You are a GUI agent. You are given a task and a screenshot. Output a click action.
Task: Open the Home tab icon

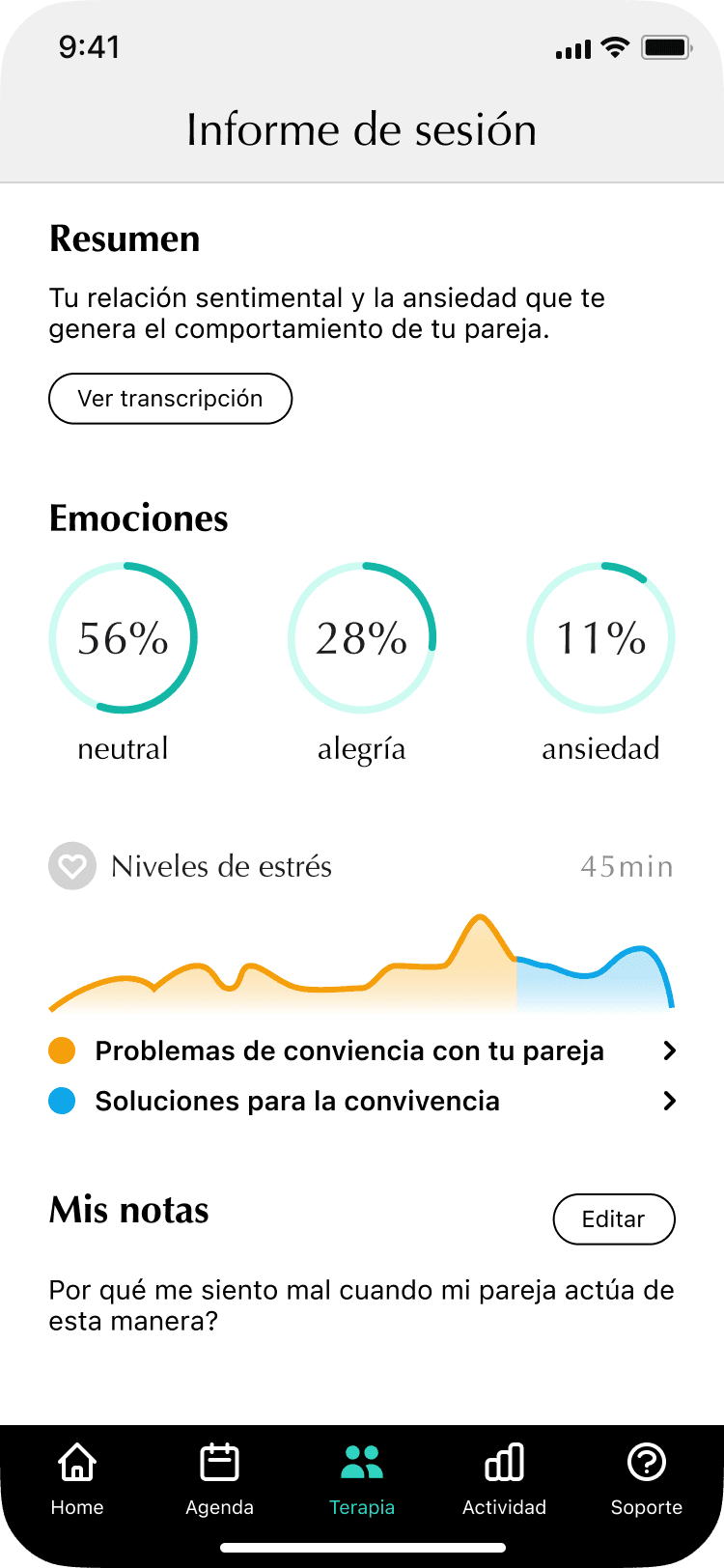pyautogui.click(x=76, y=1464)
